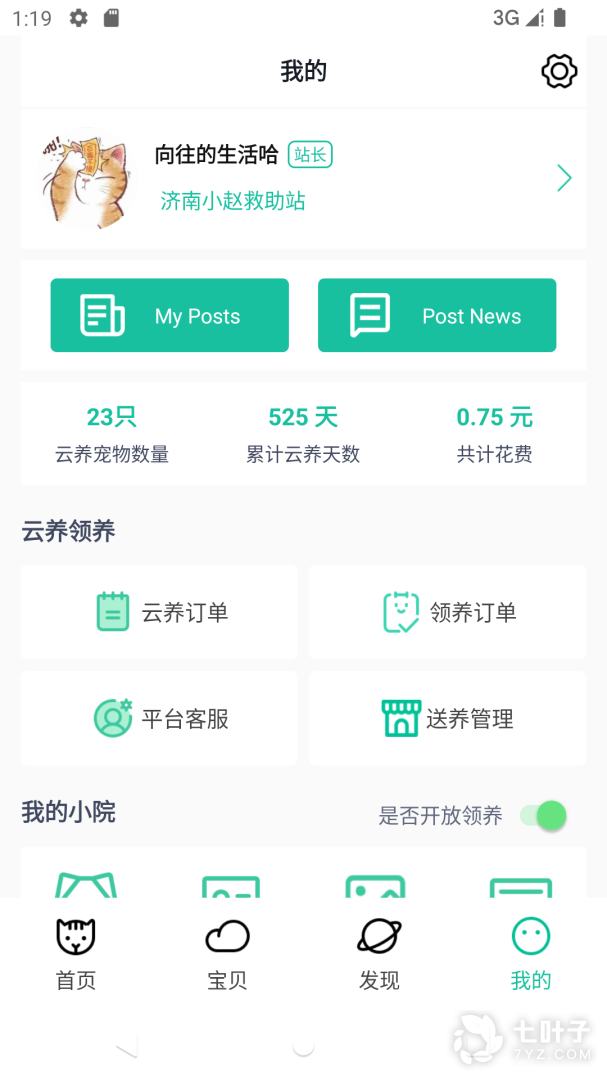This screenshot has width=607, height=1080.
Task: Toggle the 是否开放领养 switch off
Action: (543, 816)
